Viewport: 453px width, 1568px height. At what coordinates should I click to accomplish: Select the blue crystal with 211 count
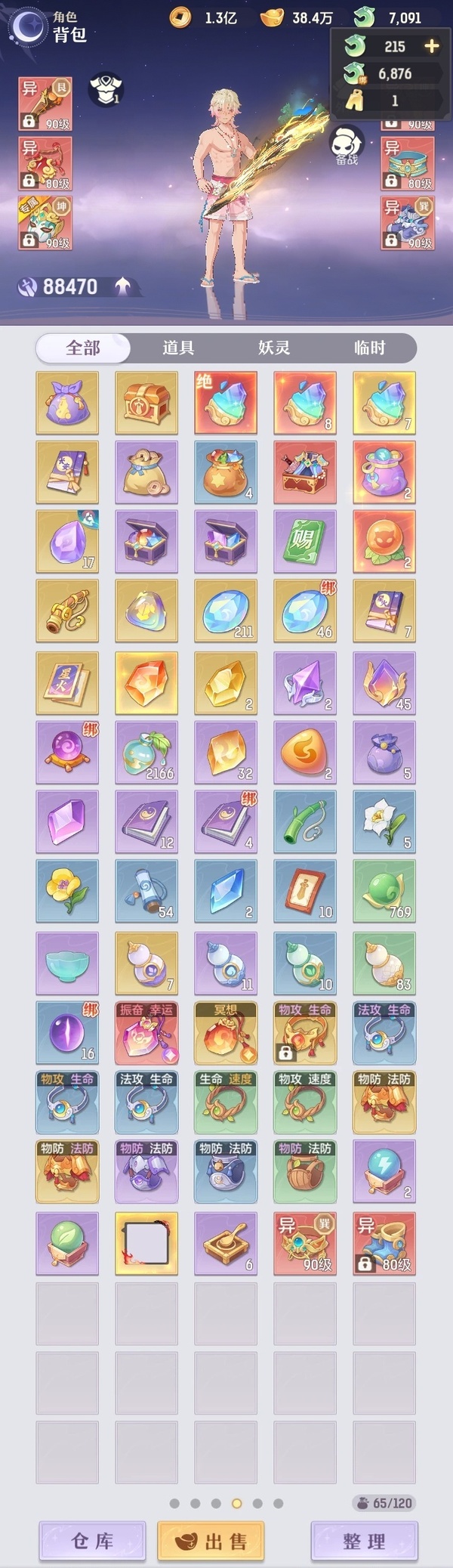click(226, 611)
